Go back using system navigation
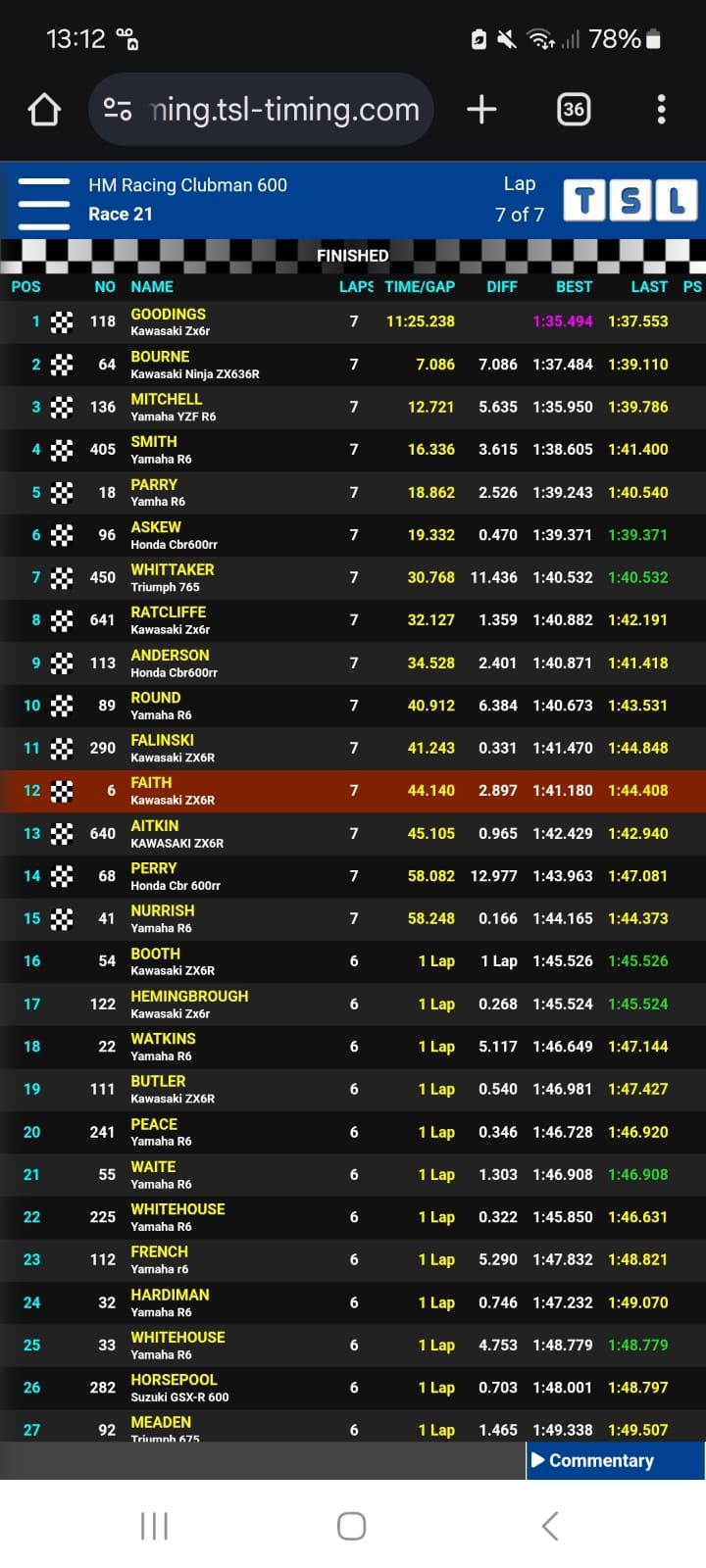 point(550,1525)
